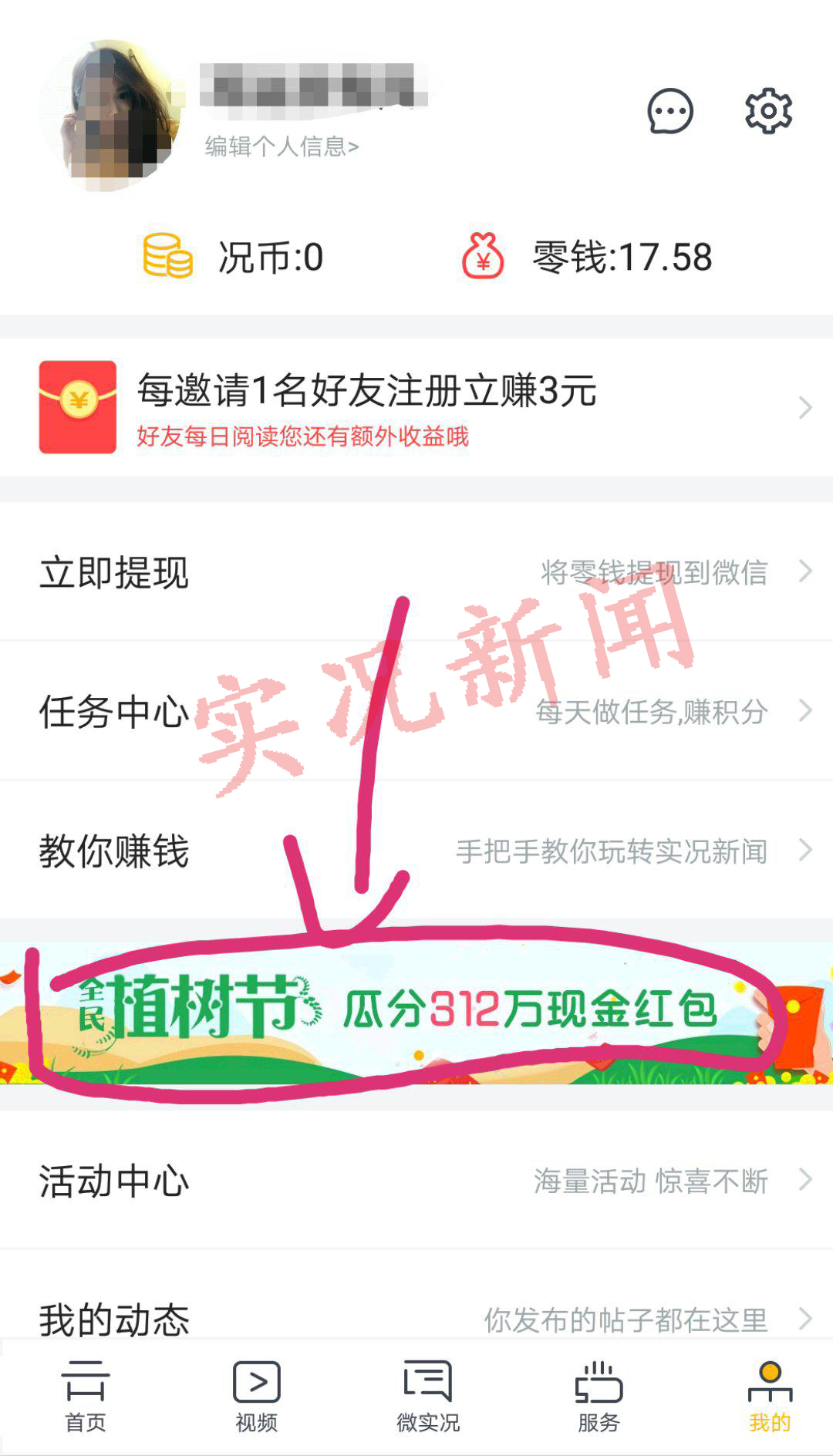
Task: Select the 服务 tab
Action: click(599, 1396)
